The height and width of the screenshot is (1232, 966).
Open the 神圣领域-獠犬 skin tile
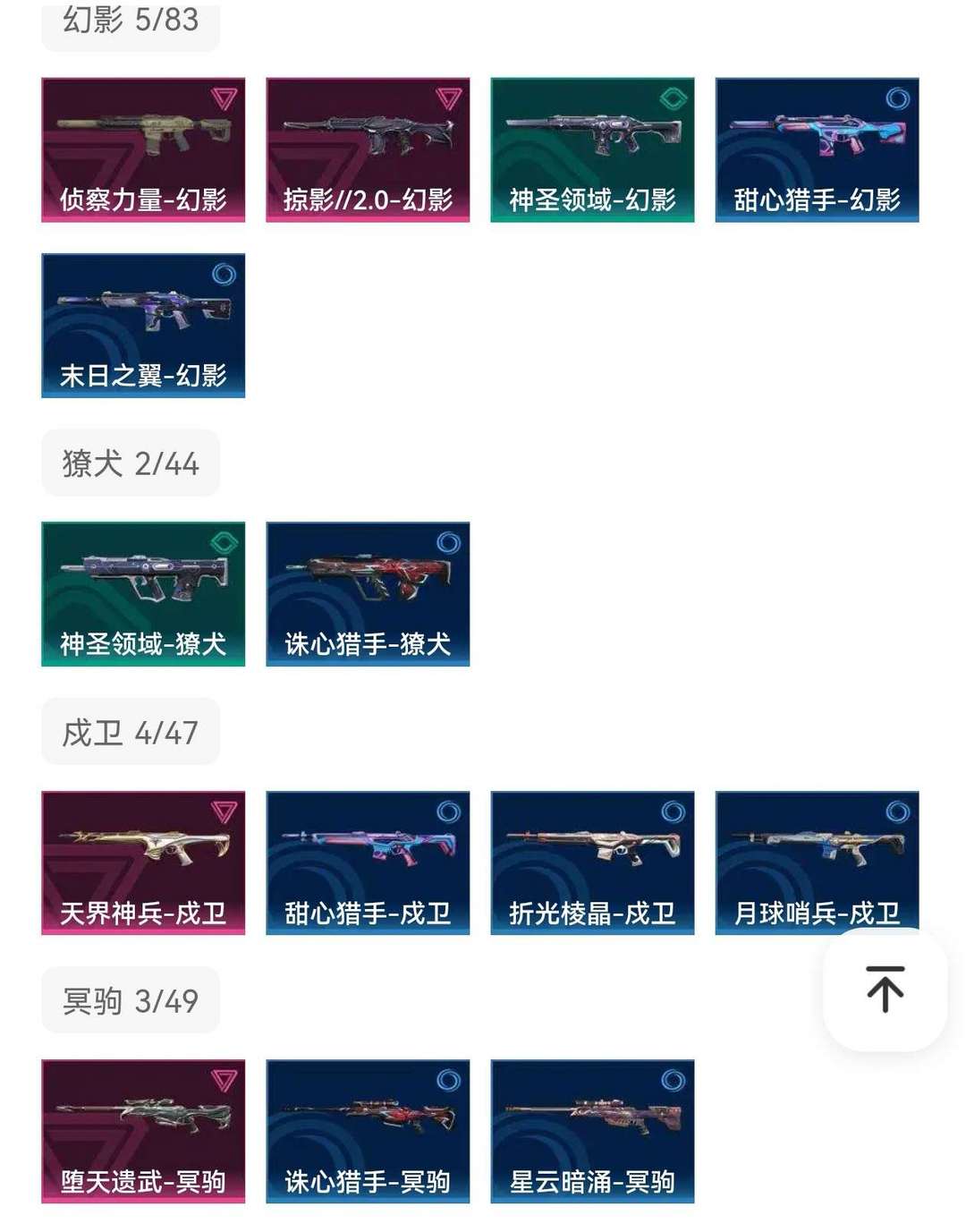(143, 594)
